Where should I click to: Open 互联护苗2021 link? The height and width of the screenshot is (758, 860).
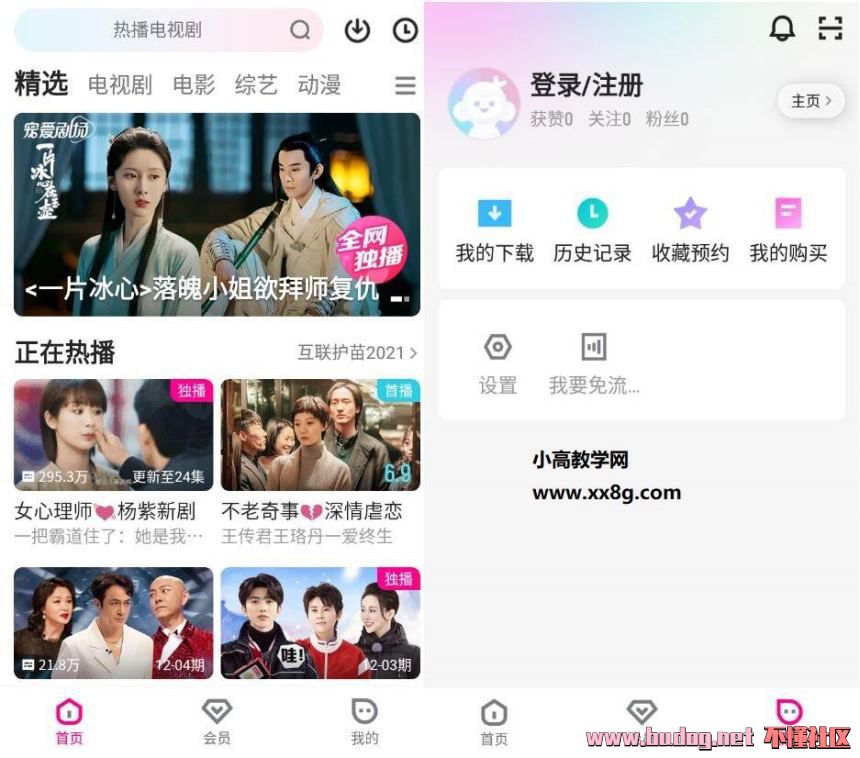tap(357, 352)
